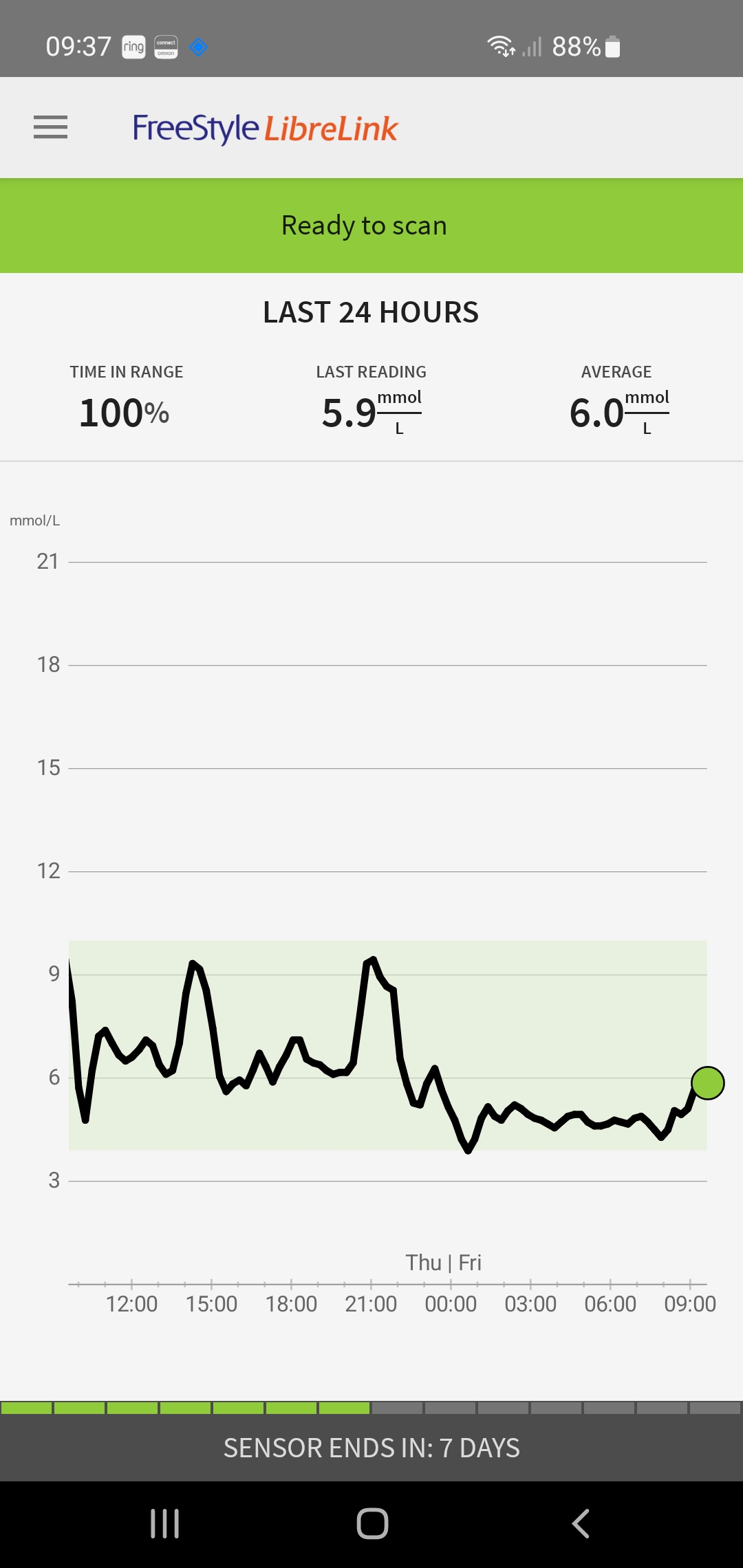Open the hamburger navigation menu
Screen dimensions: 743x1568
[x=50, y=127]
